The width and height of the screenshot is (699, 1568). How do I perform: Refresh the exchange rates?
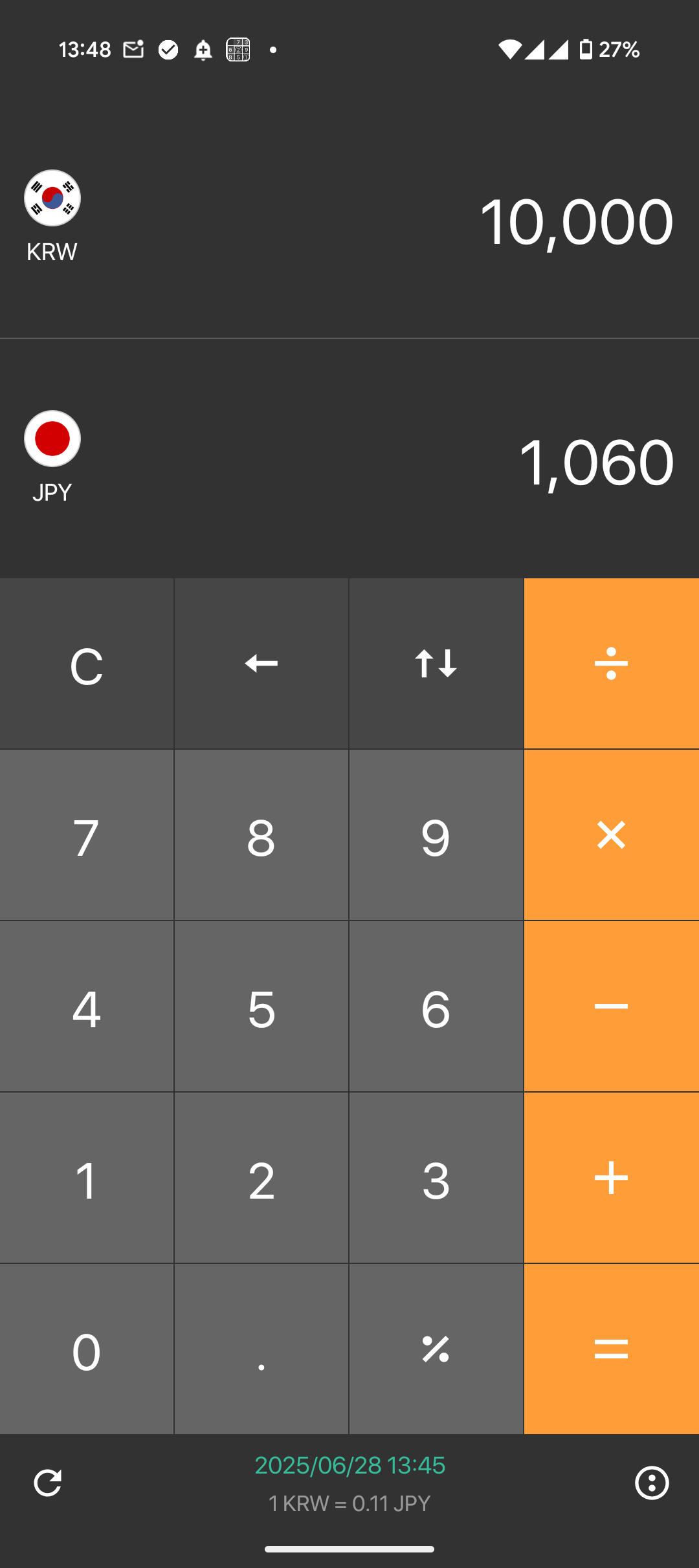pos(47,1483)
